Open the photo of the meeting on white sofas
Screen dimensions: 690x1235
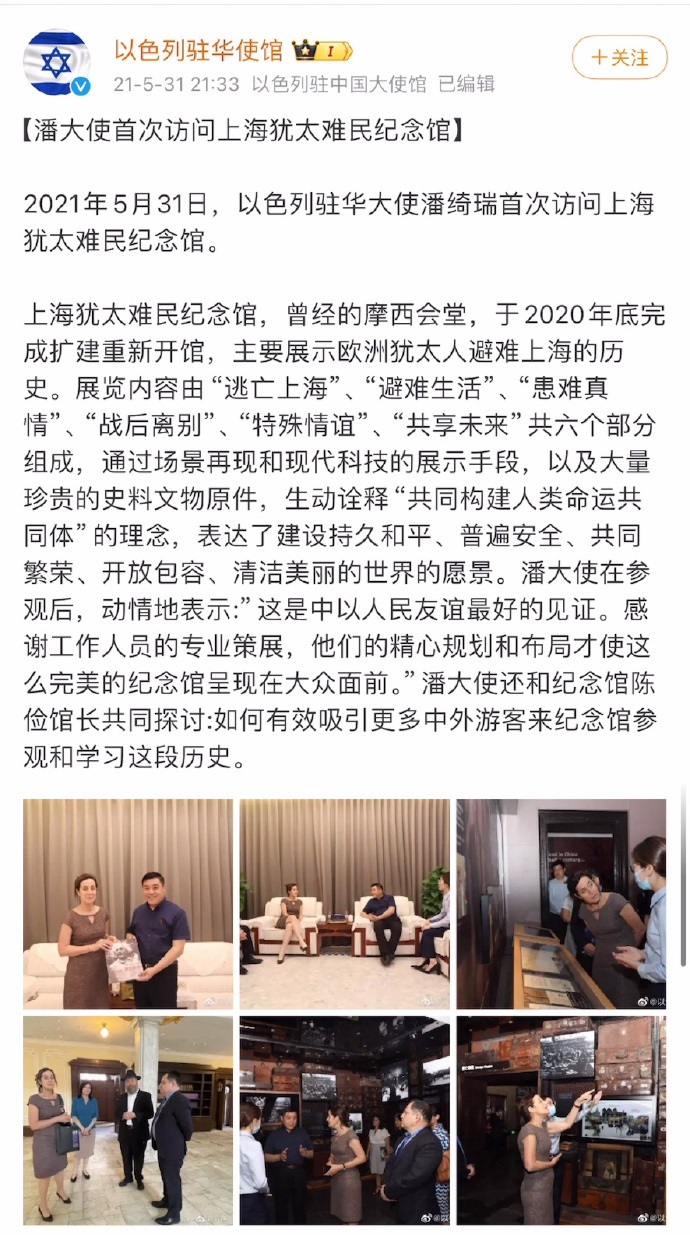click(344, 903)
